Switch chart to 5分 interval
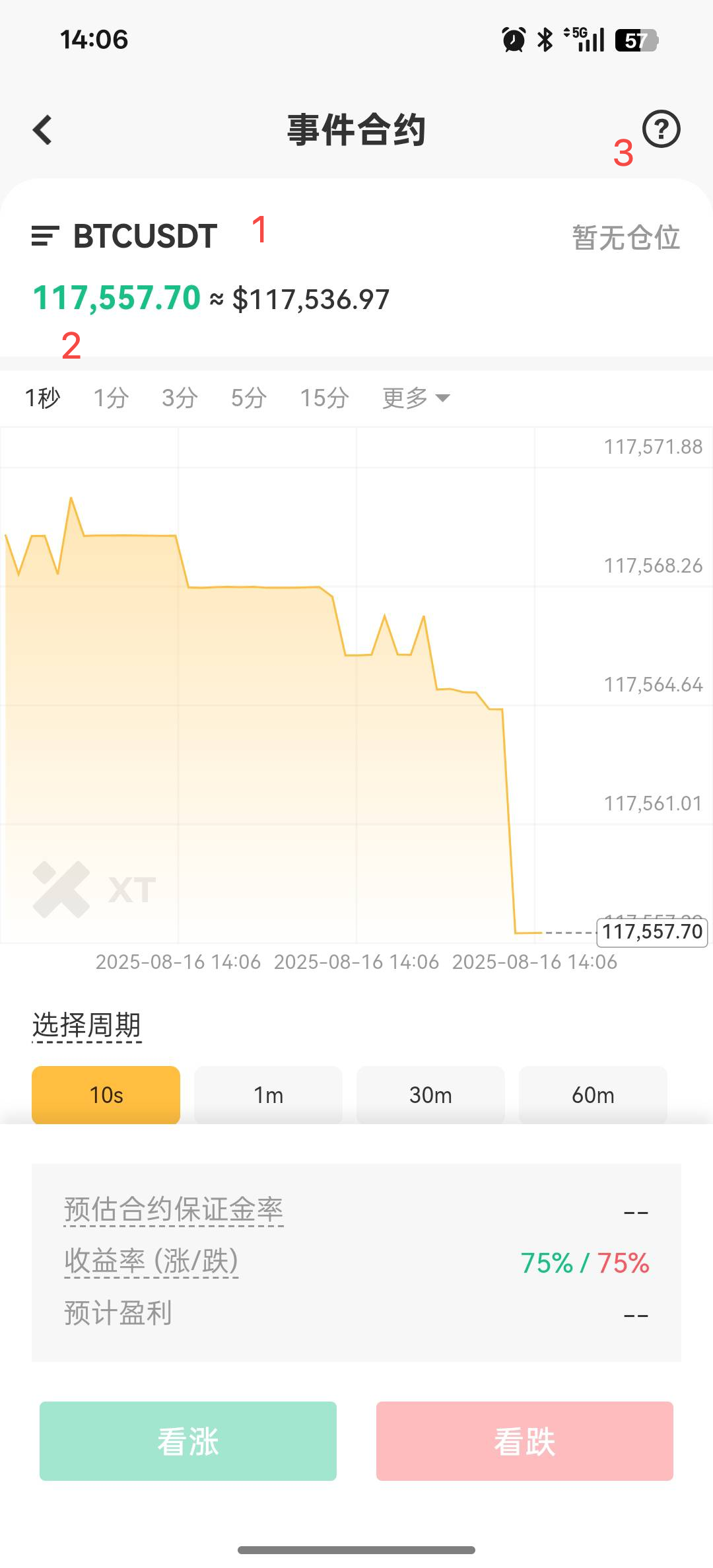 248,398
